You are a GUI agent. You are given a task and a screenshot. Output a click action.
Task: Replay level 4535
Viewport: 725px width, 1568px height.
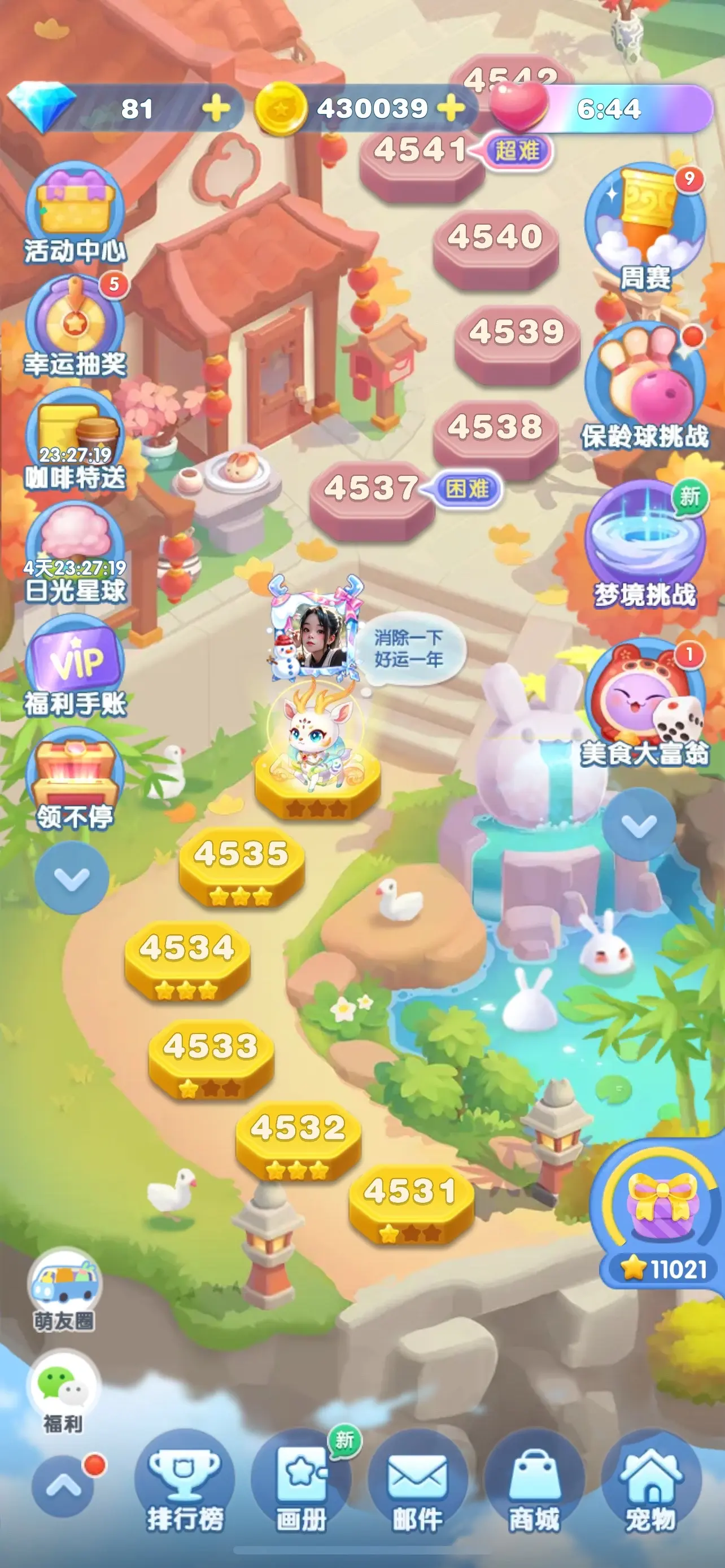(242, 868)
